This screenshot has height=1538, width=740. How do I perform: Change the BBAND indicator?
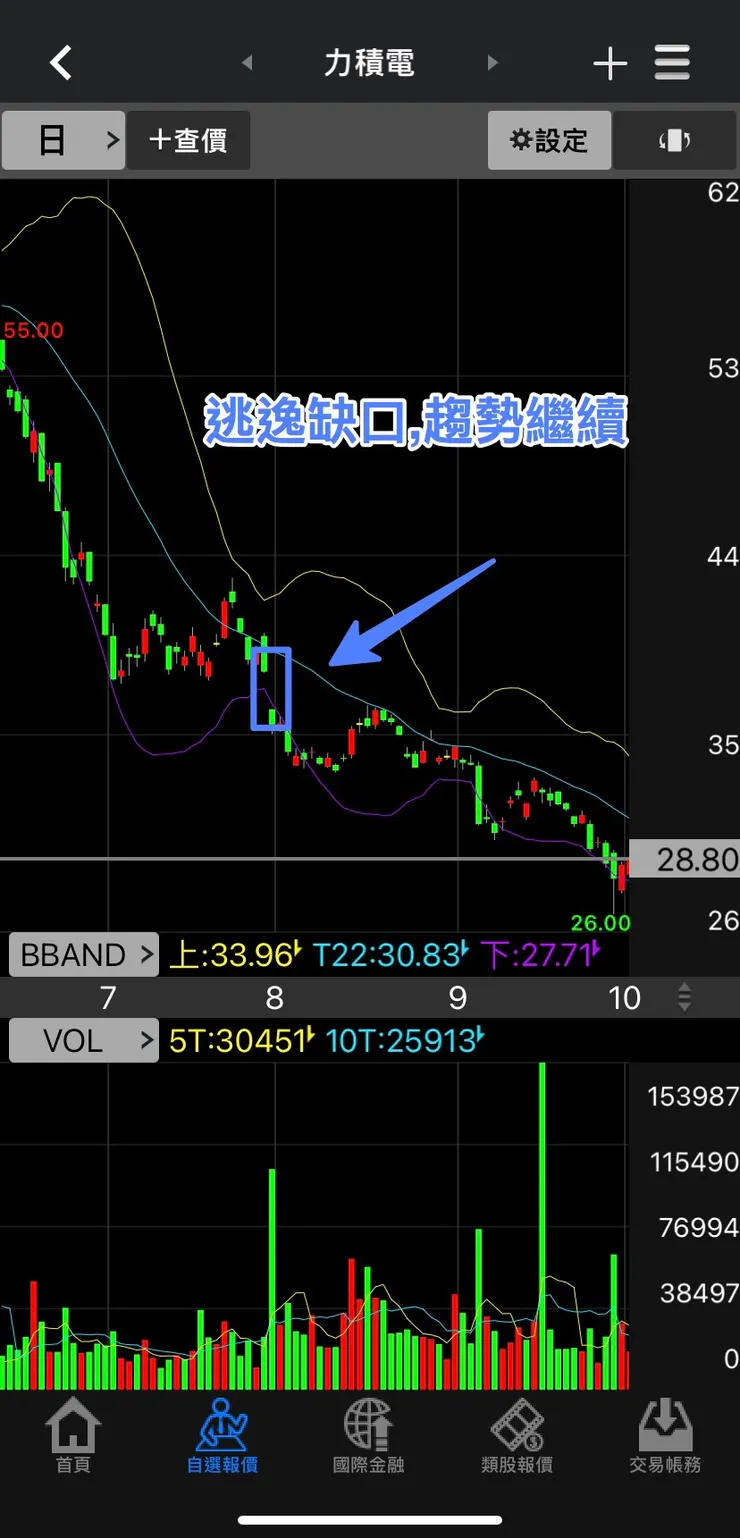click(84, 955)
